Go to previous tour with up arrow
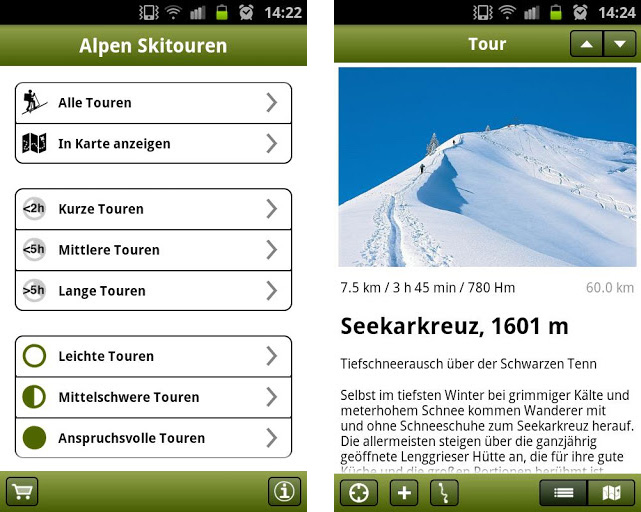The width and height of the screenshot is (641, 512). 587,44
